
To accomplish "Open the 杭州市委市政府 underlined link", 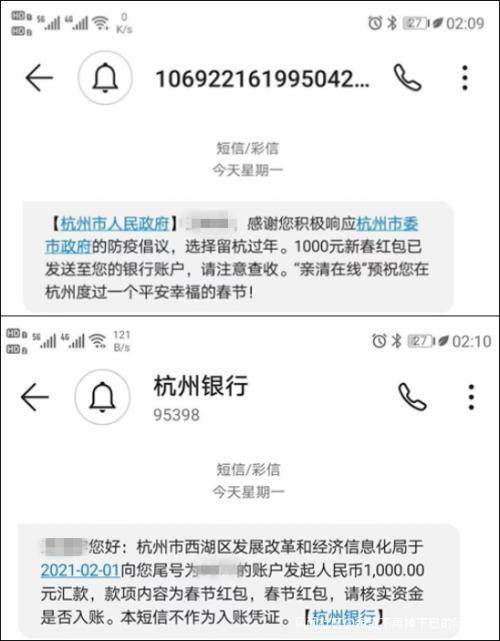I will pyautogui.click(x=231, y=235).
